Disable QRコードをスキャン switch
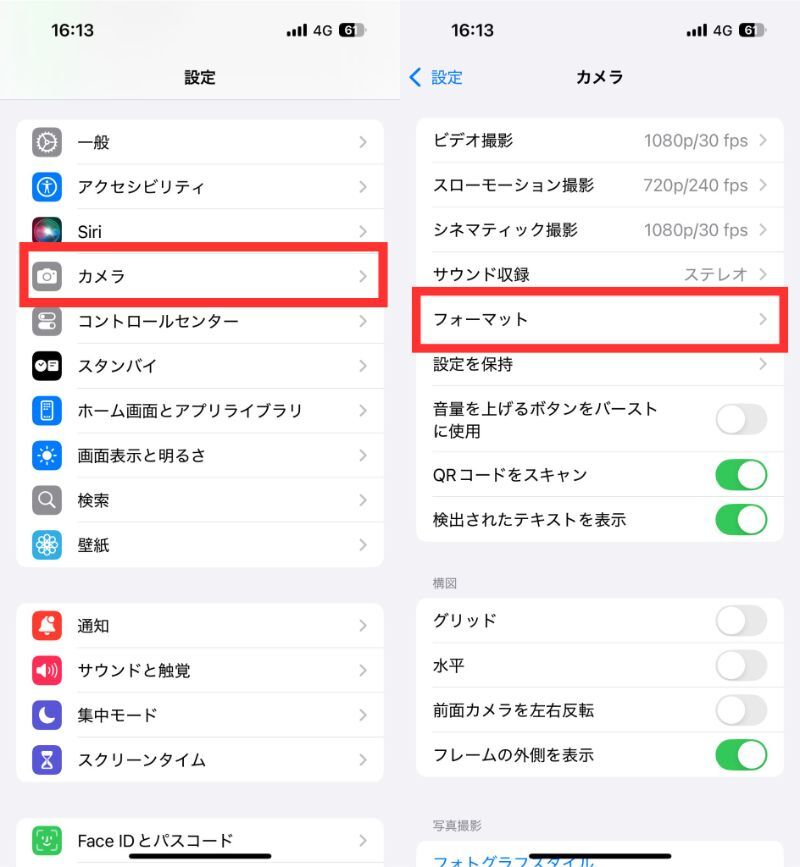 click(x=741, y=475)
